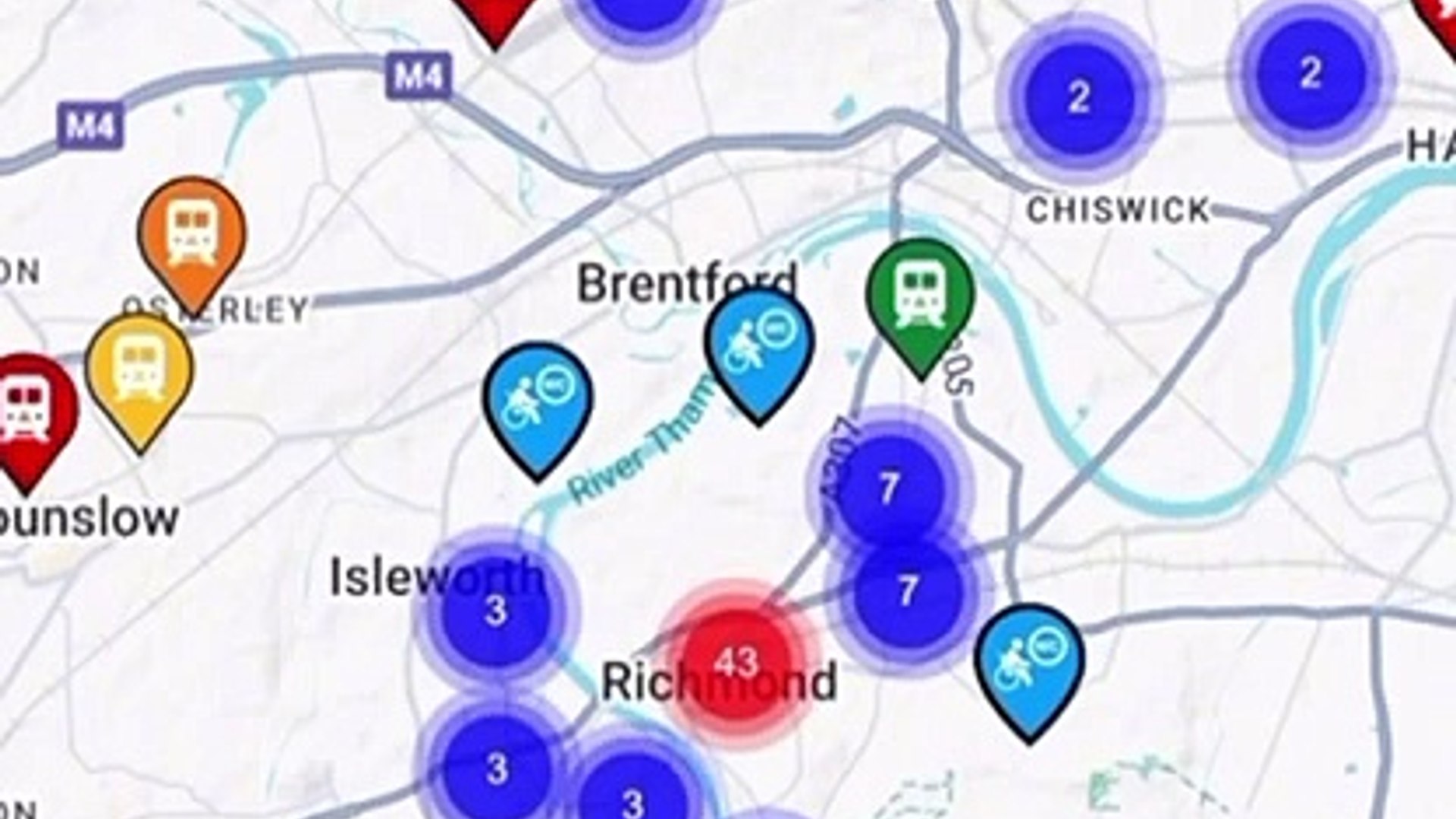
Task: Select the yellow train station pin
Action: point(140,371)
